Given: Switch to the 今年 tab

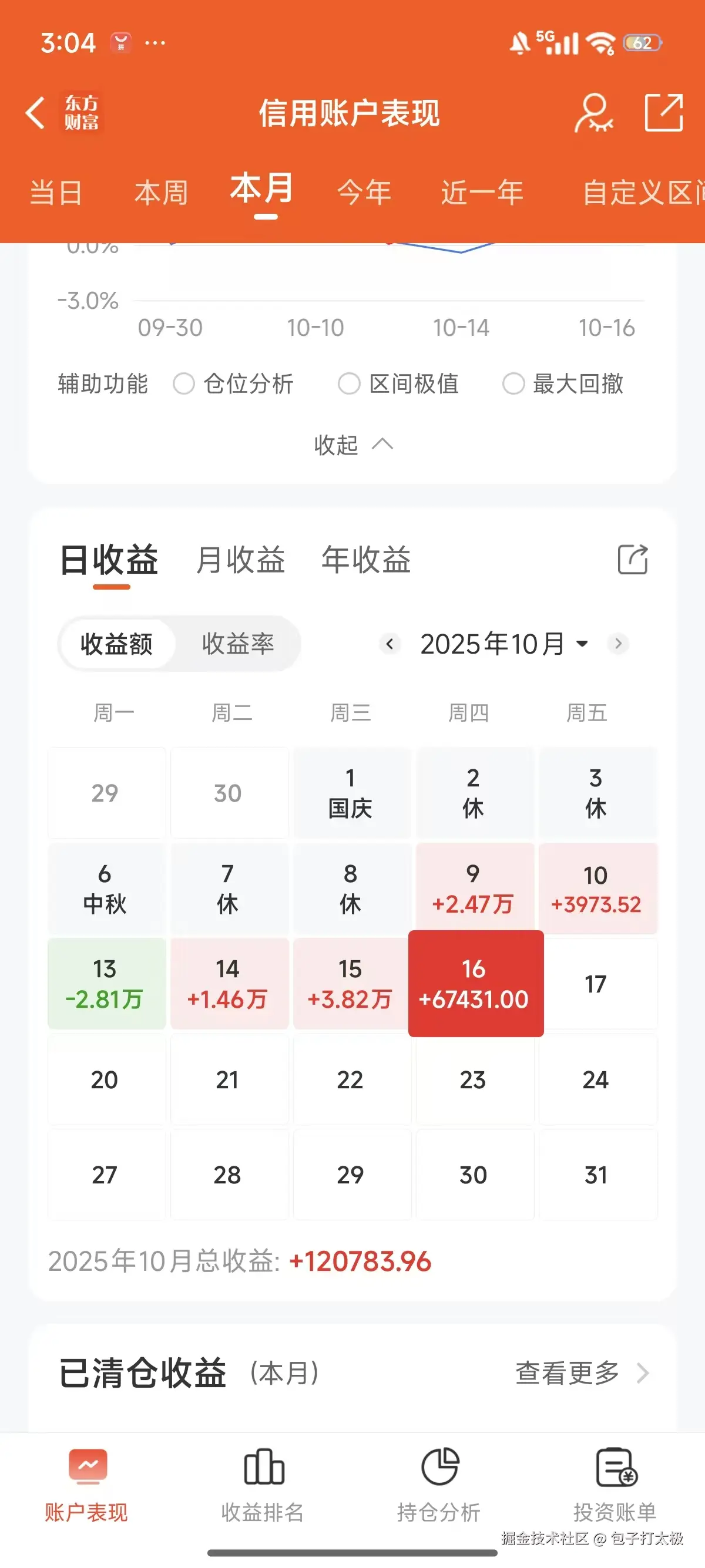Looking at the screenshot, I should [365, 191].
